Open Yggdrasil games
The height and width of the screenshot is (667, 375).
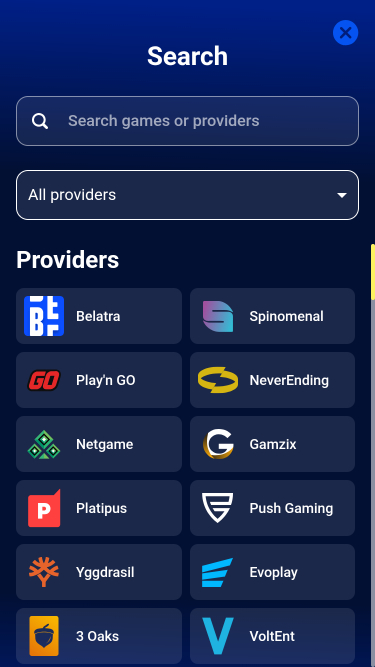tap(99, 572)
